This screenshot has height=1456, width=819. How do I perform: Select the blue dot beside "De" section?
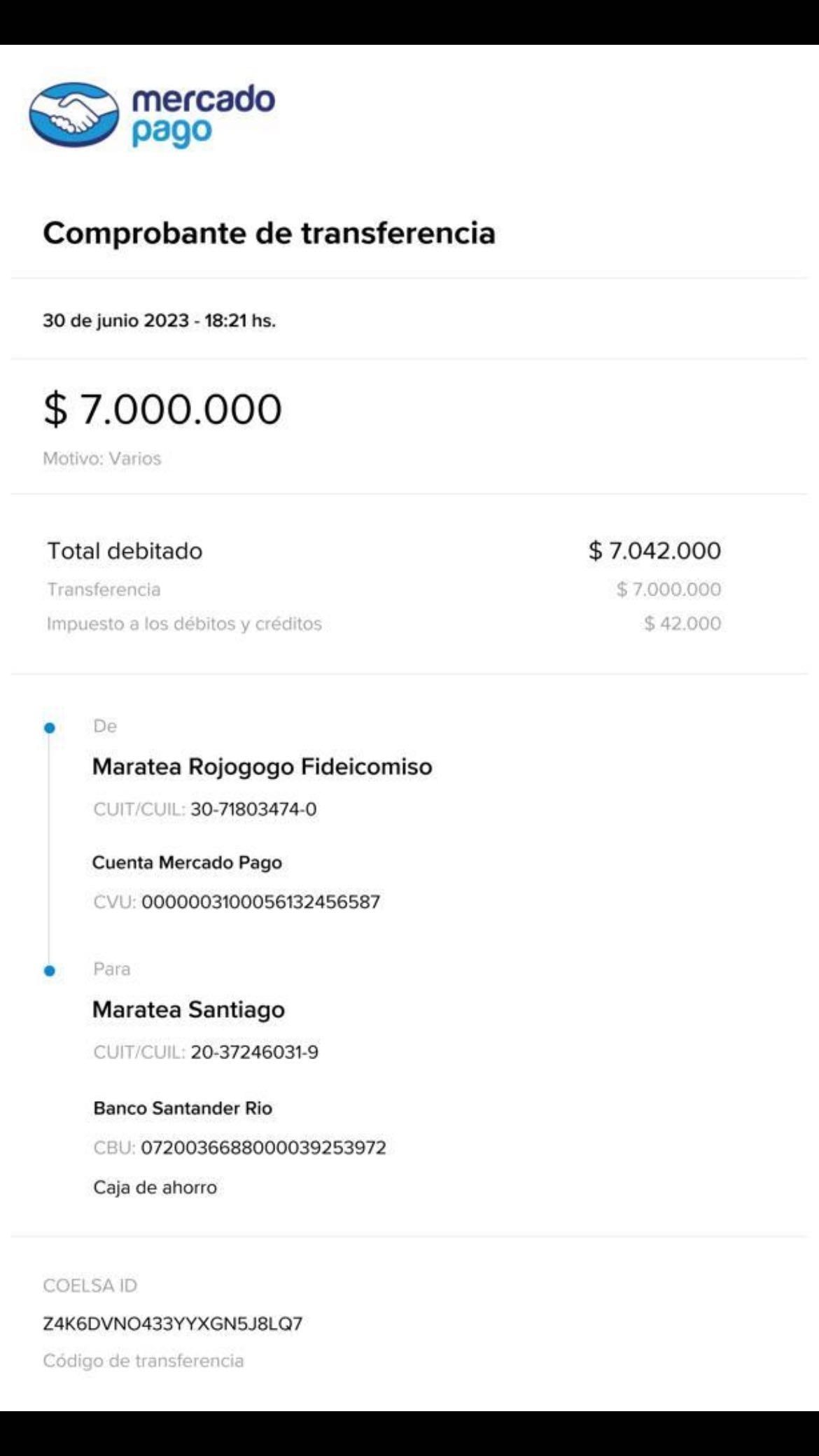pos(49,728)
